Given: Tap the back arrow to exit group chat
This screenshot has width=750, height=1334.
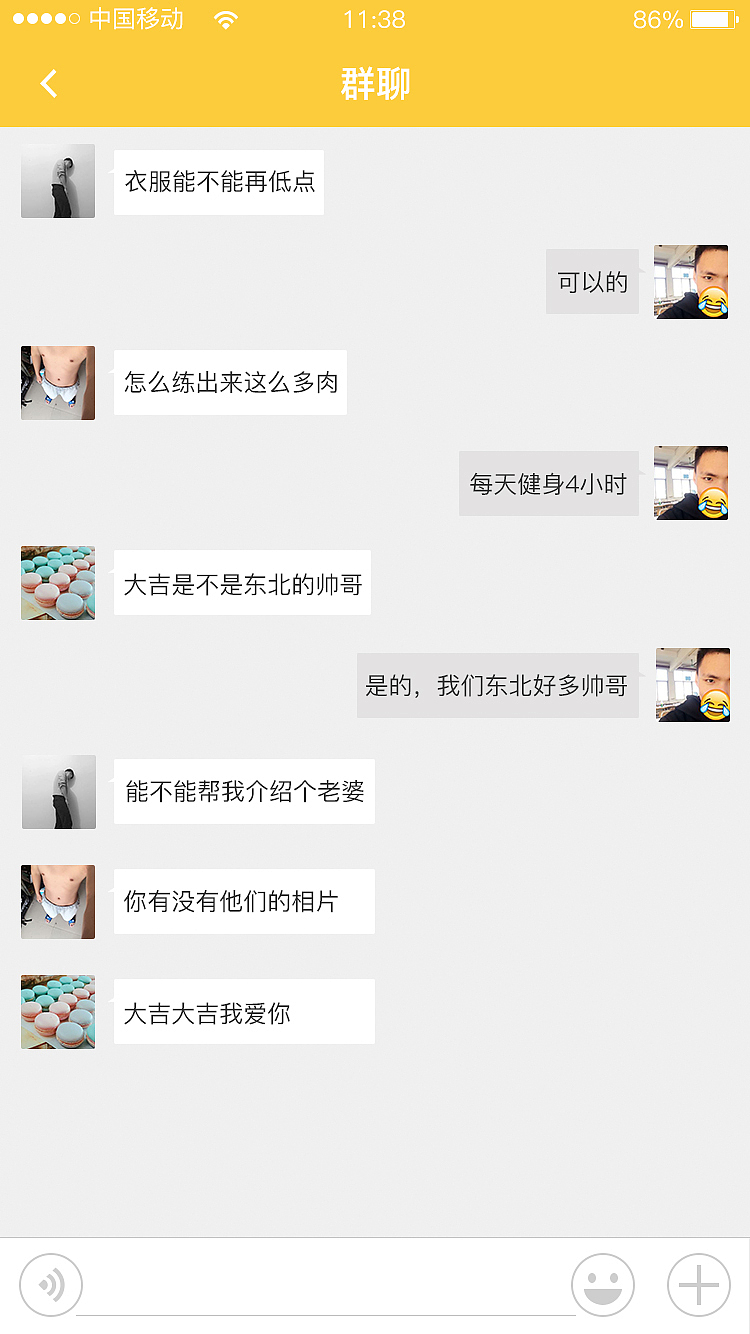Looking at the screenshot, I should (48, 83).
